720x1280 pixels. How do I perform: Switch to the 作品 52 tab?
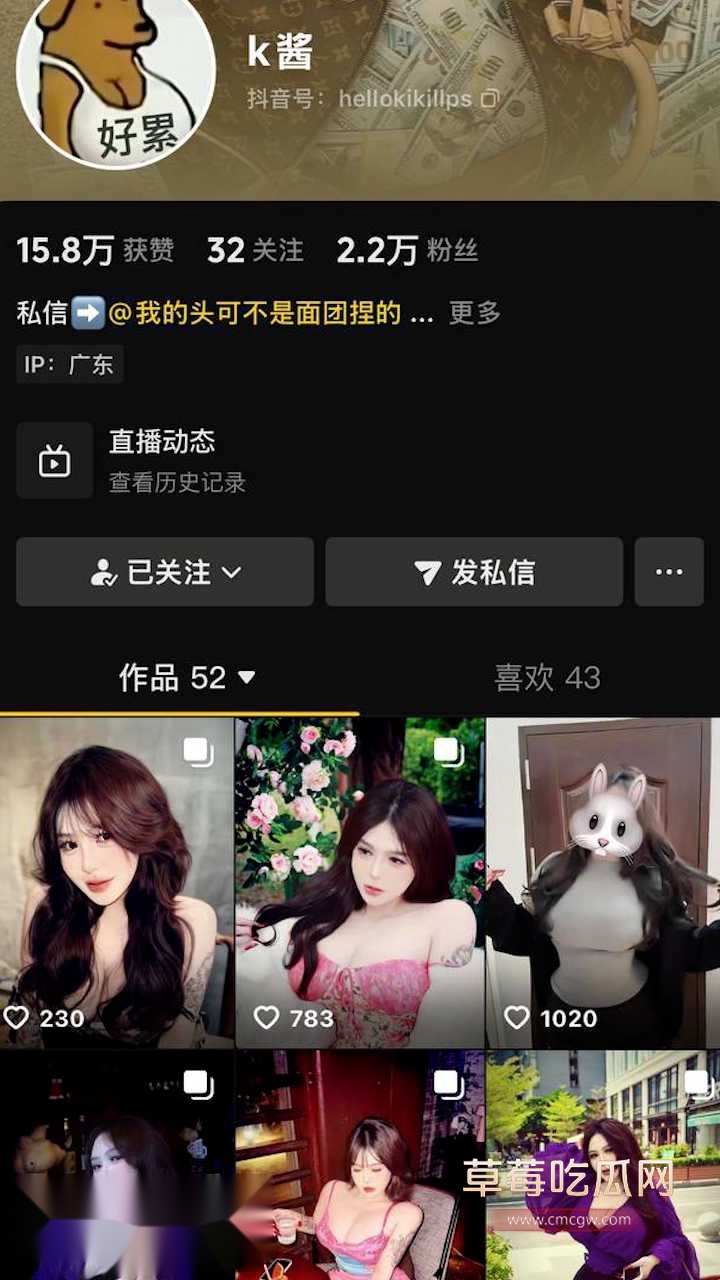[x=187, y=678]
